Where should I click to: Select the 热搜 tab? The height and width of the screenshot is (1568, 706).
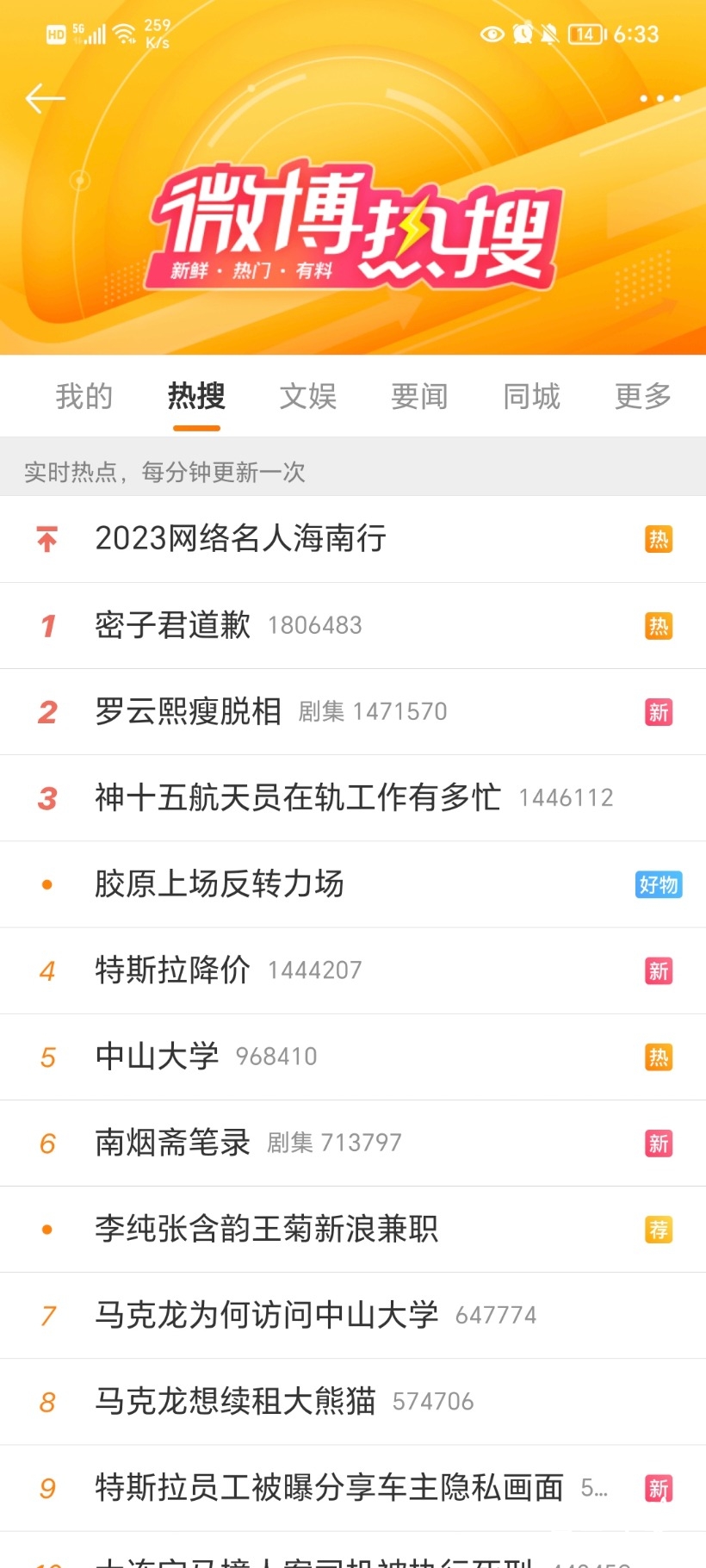(x=196, y=396)
